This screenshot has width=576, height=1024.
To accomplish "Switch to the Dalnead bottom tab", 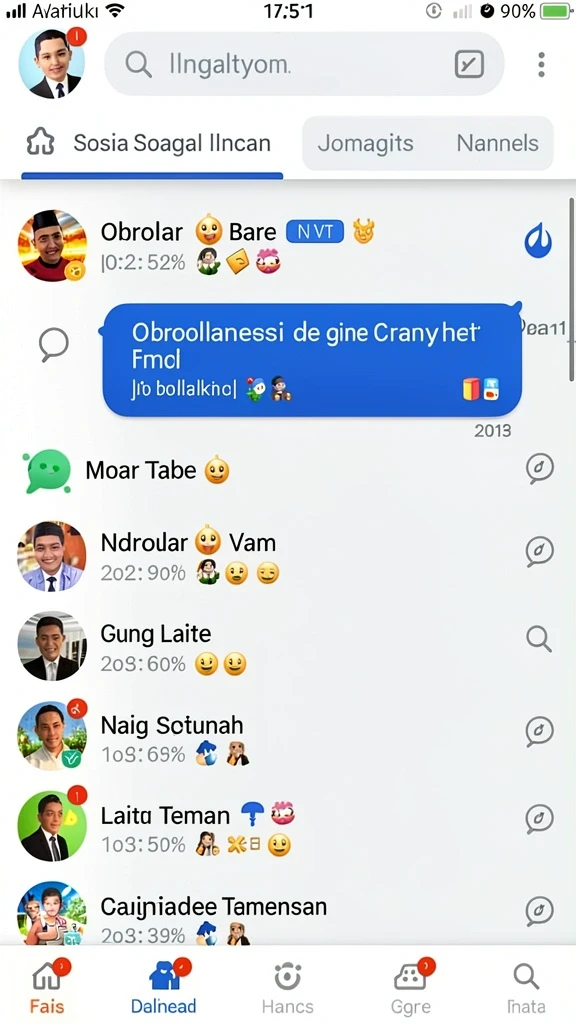I will coord(164,987).
